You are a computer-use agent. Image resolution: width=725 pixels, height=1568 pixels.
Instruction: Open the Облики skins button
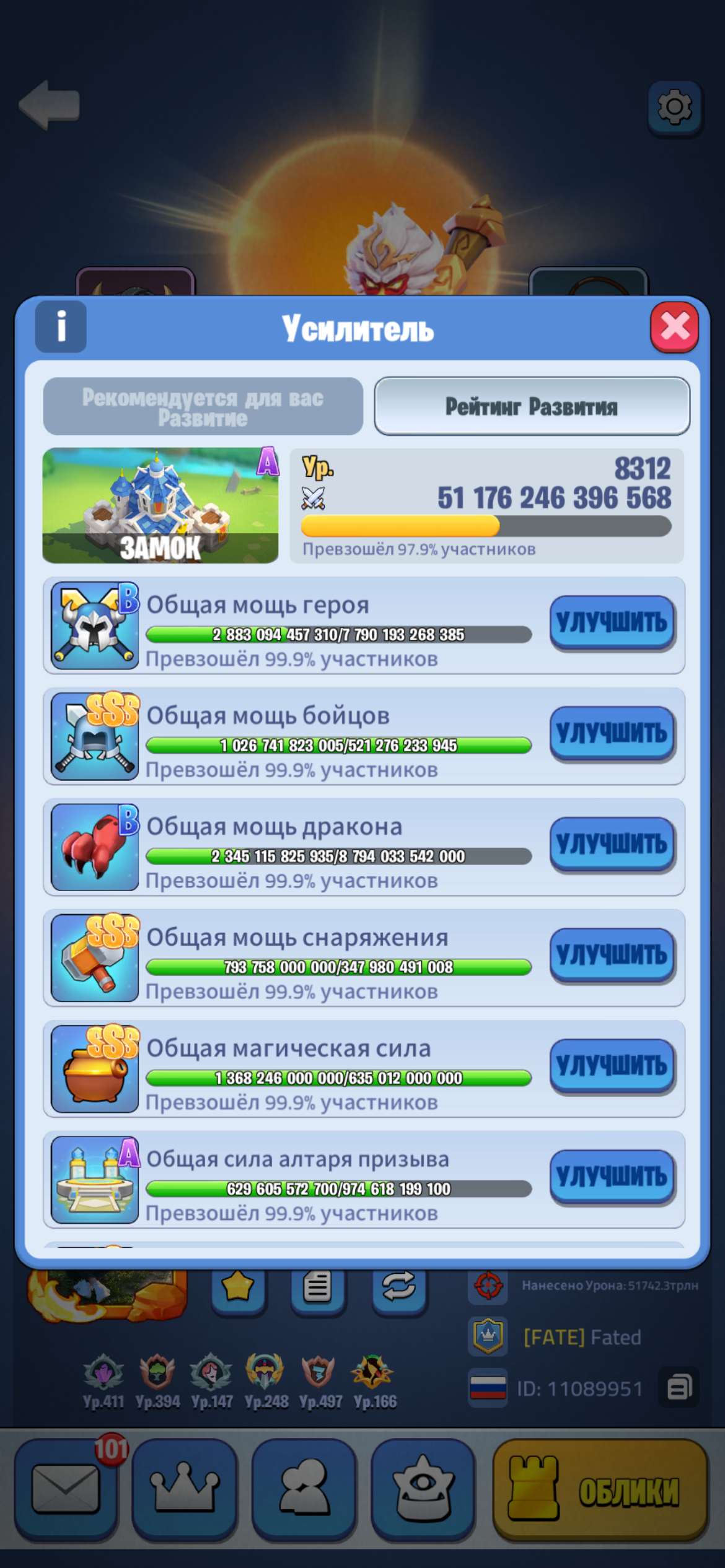(600, 1489)
